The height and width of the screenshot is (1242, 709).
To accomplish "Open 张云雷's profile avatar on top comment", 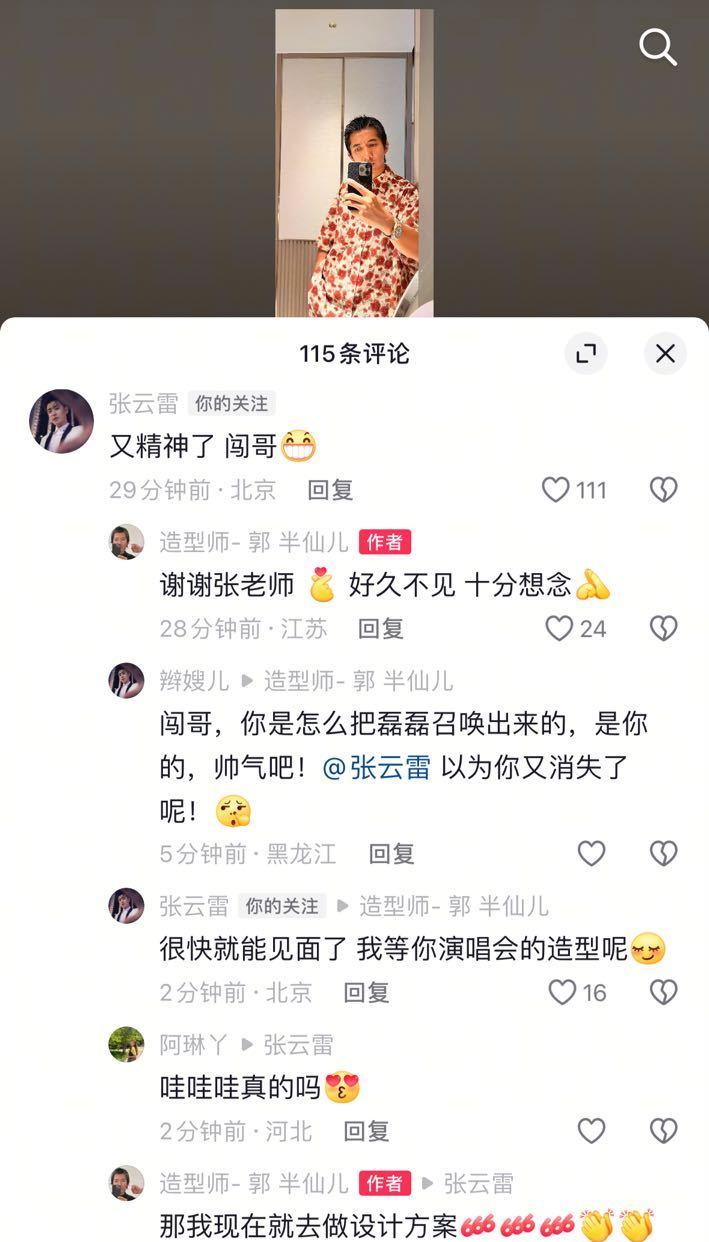I will (x=62, y=421).
